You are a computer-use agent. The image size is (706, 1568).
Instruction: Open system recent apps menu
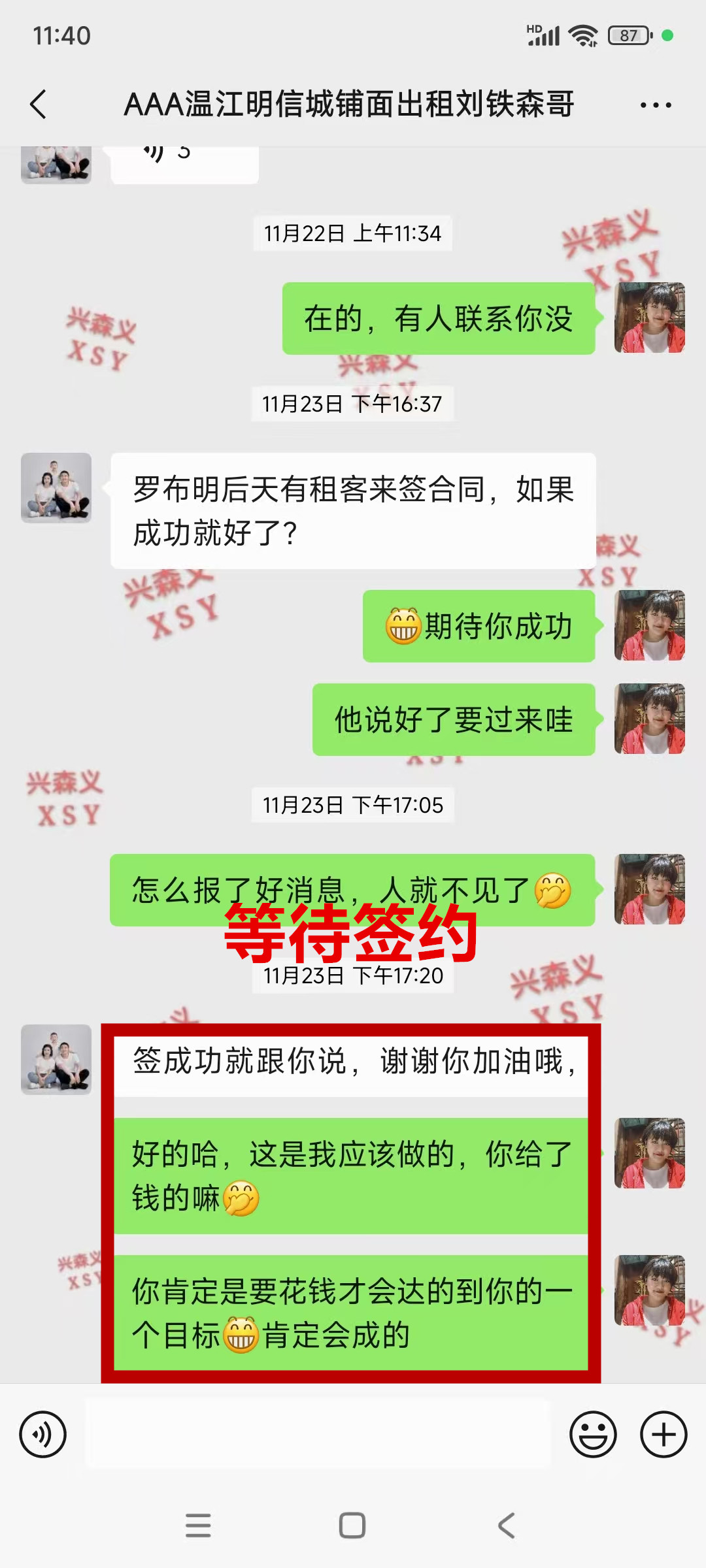198,1526
